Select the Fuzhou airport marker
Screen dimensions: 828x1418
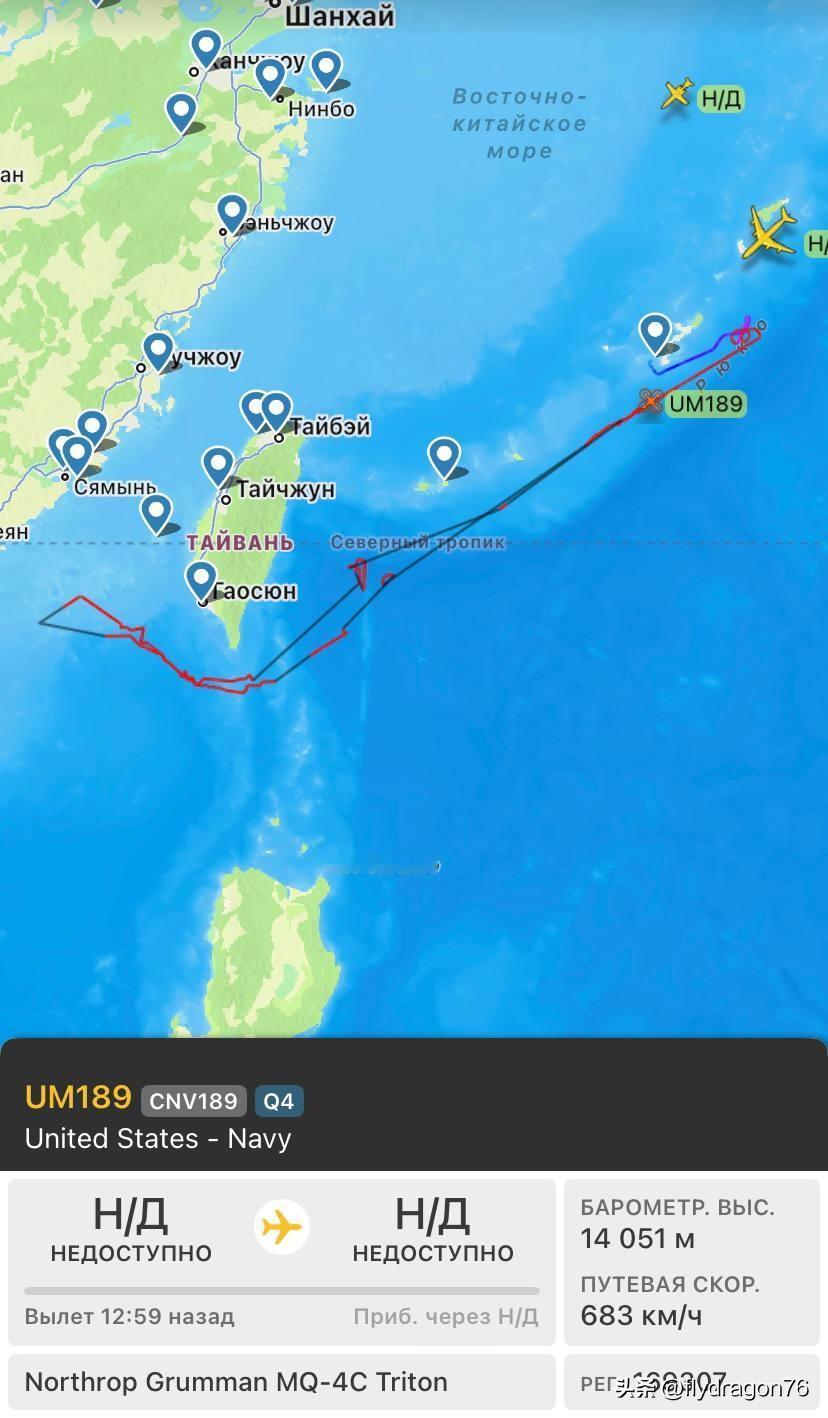pos(157,348)
